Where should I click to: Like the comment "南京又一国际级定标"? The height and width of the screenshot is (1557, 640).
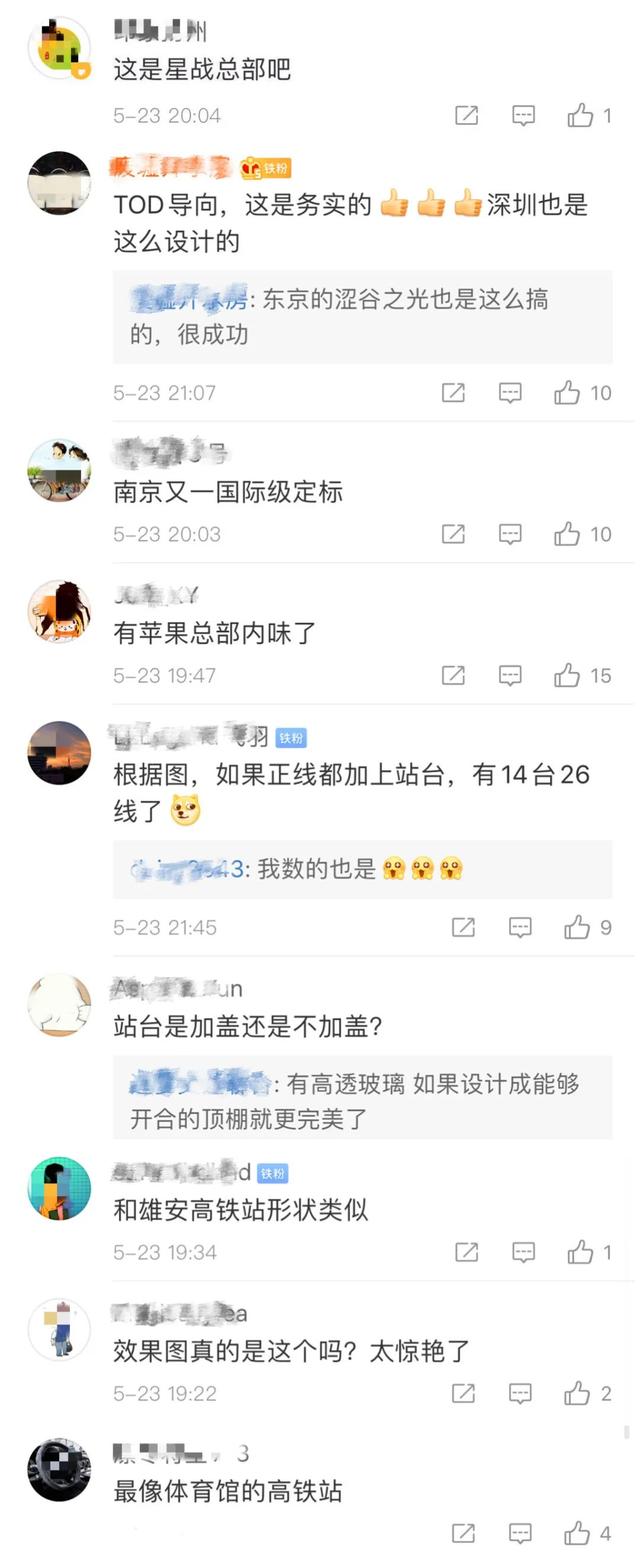point(567,534)
